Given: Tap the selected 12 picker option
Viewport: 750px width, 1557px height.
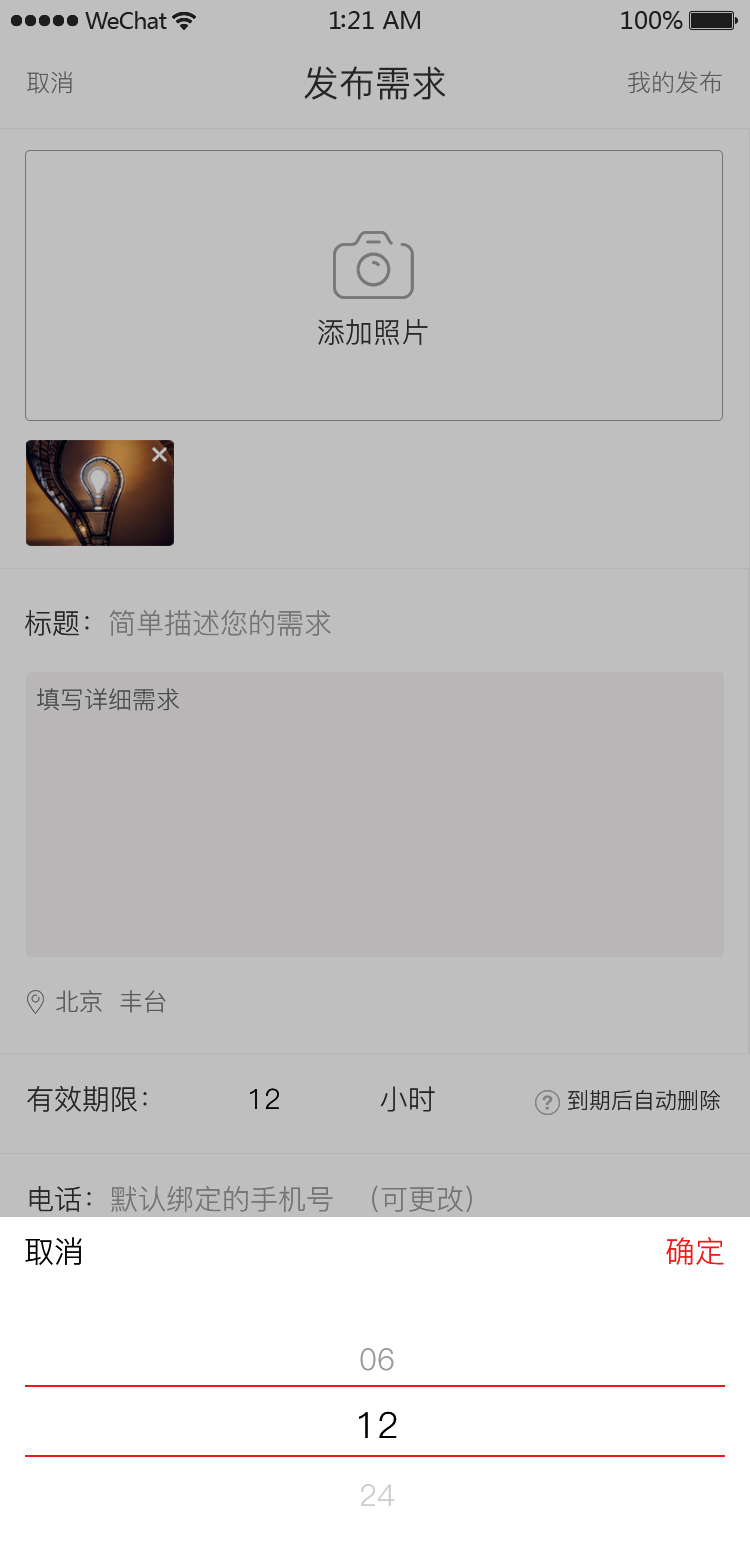Looking at the screenshot, I should [x=376, y=1424].
